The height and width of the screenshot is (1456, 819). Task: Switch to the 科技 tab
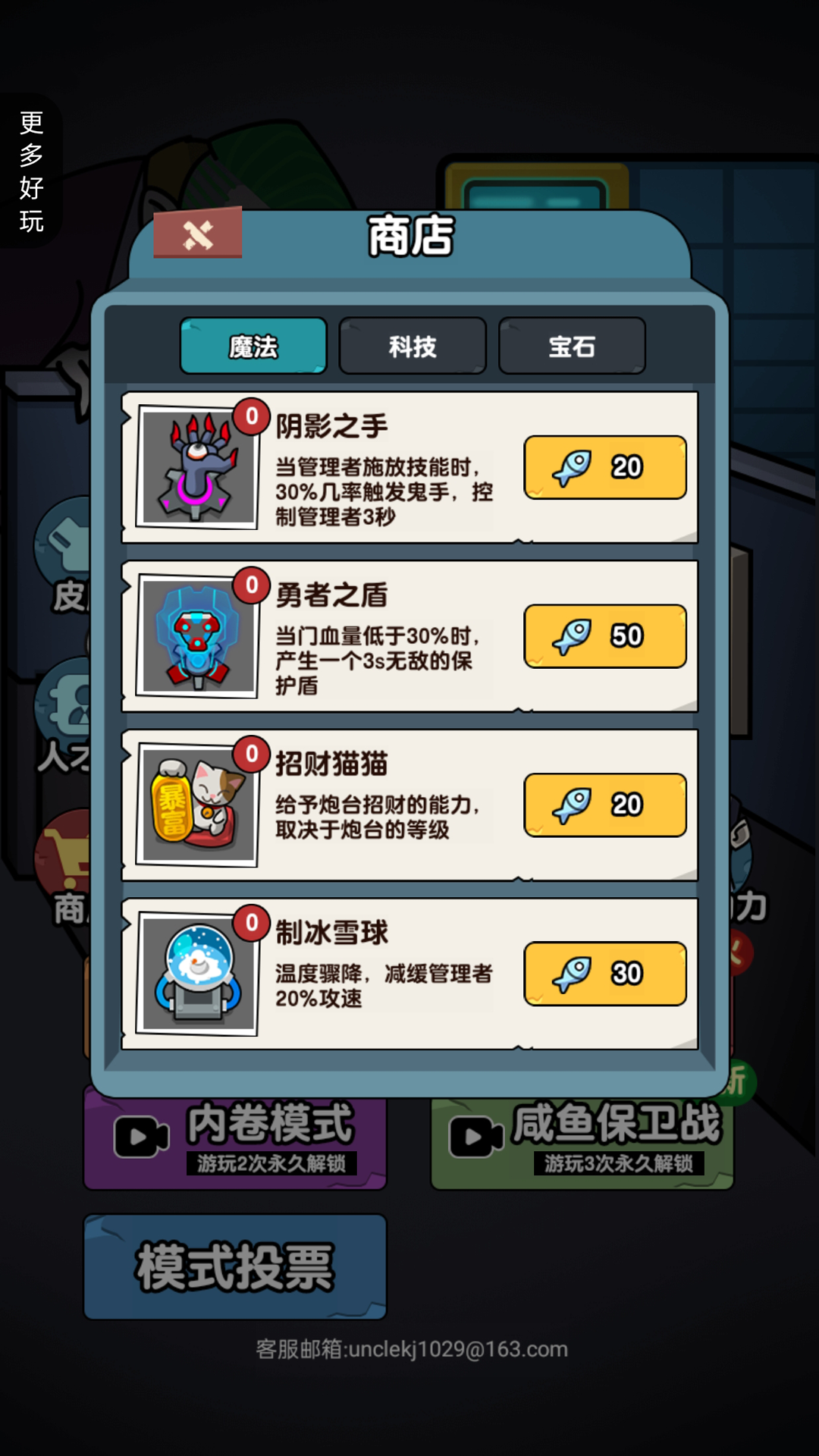(x=413, y=347)
